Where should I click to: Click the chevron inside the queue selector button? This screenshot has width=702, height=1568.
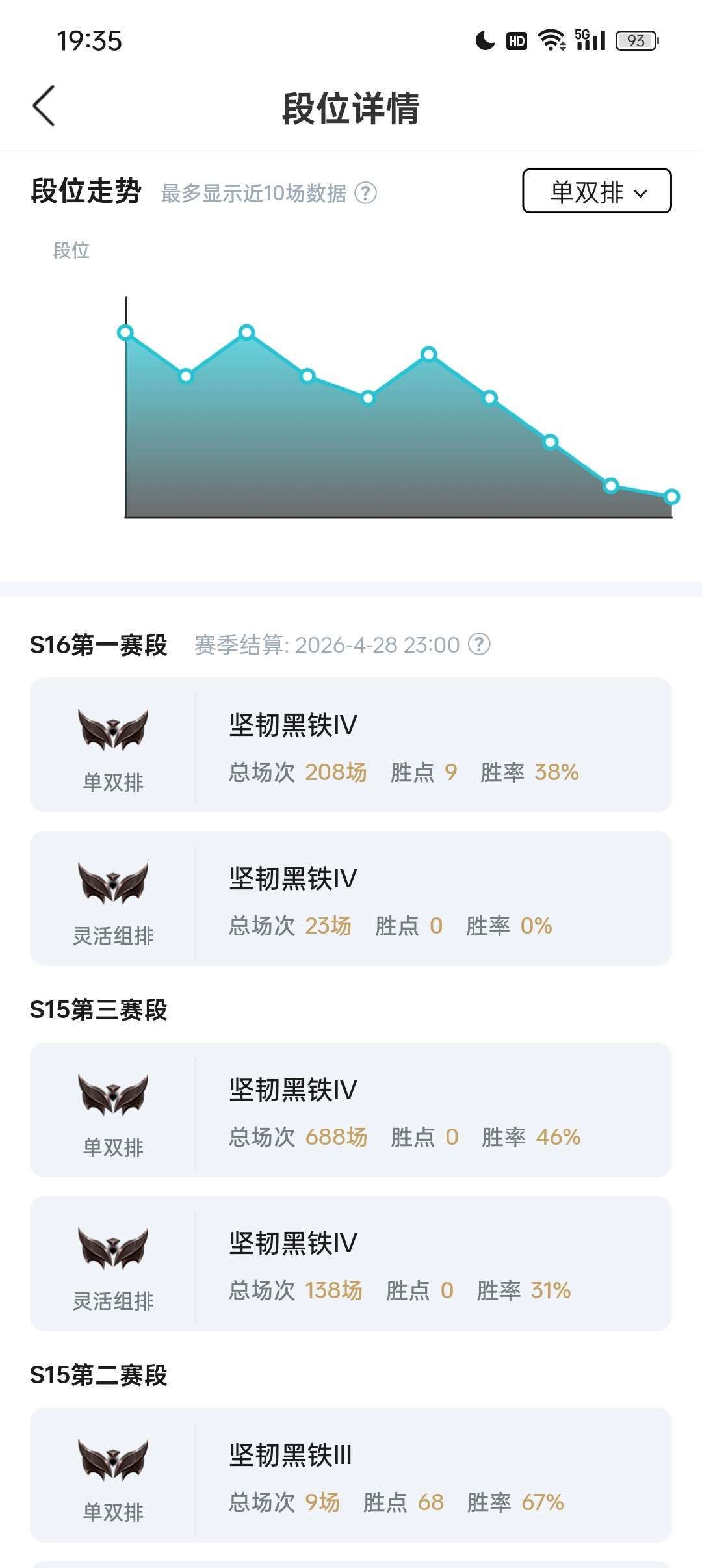(642, 193)
